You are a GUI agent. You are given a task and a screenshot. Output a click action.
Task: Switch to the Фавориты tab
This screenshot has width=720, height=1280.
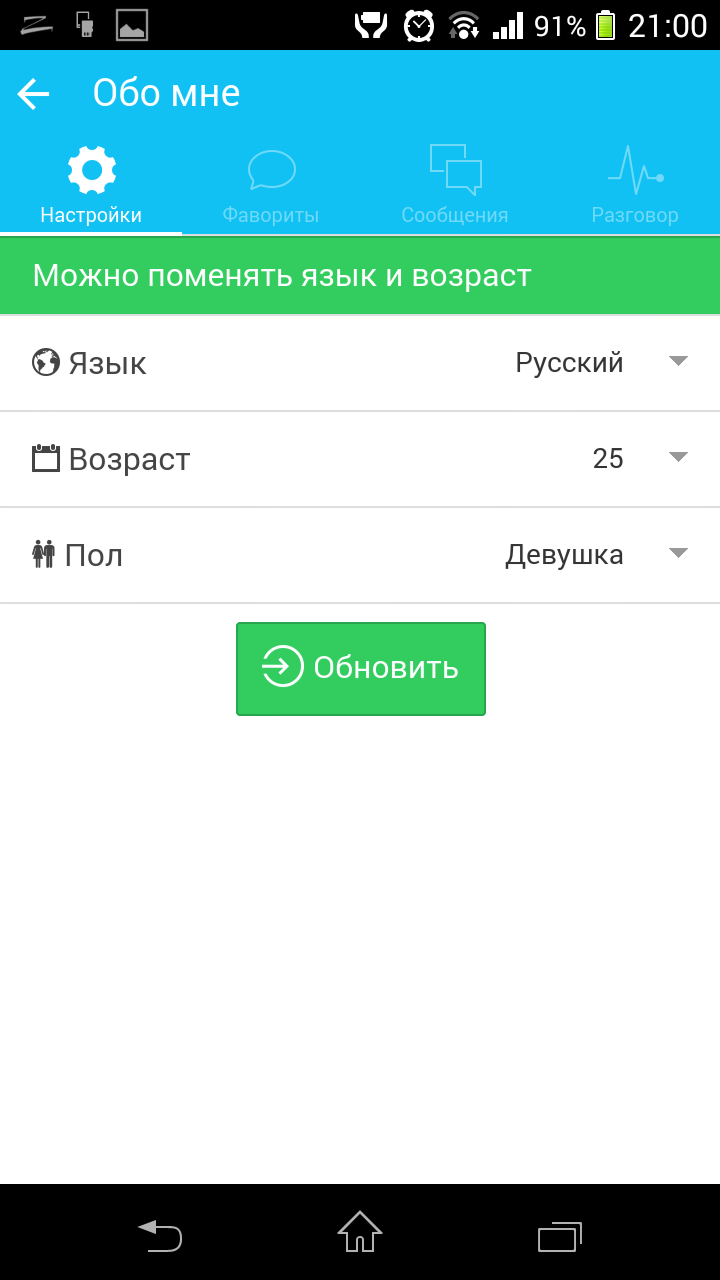(x=271, y=186)
